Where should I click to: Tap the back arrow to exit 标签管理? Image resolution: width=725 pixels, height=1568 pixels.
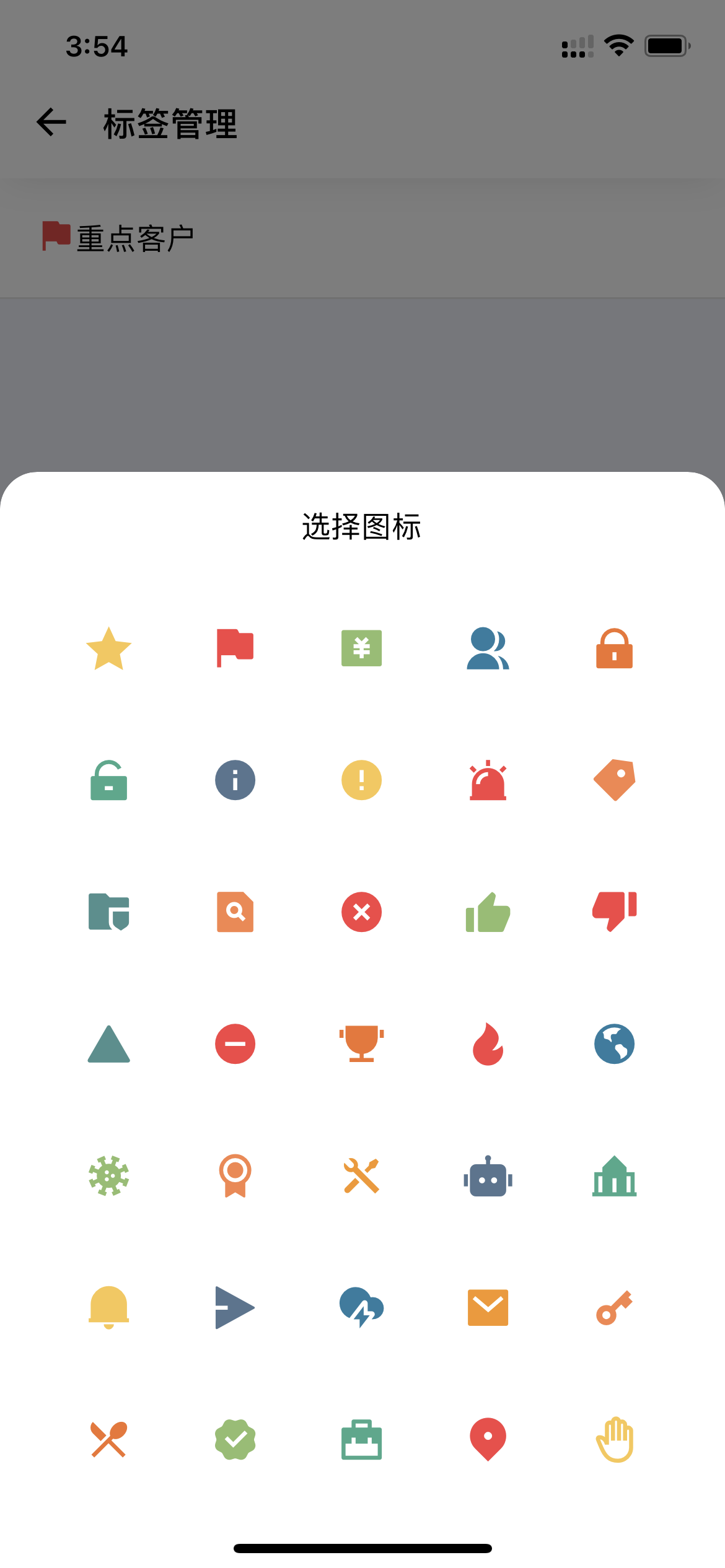50,122
